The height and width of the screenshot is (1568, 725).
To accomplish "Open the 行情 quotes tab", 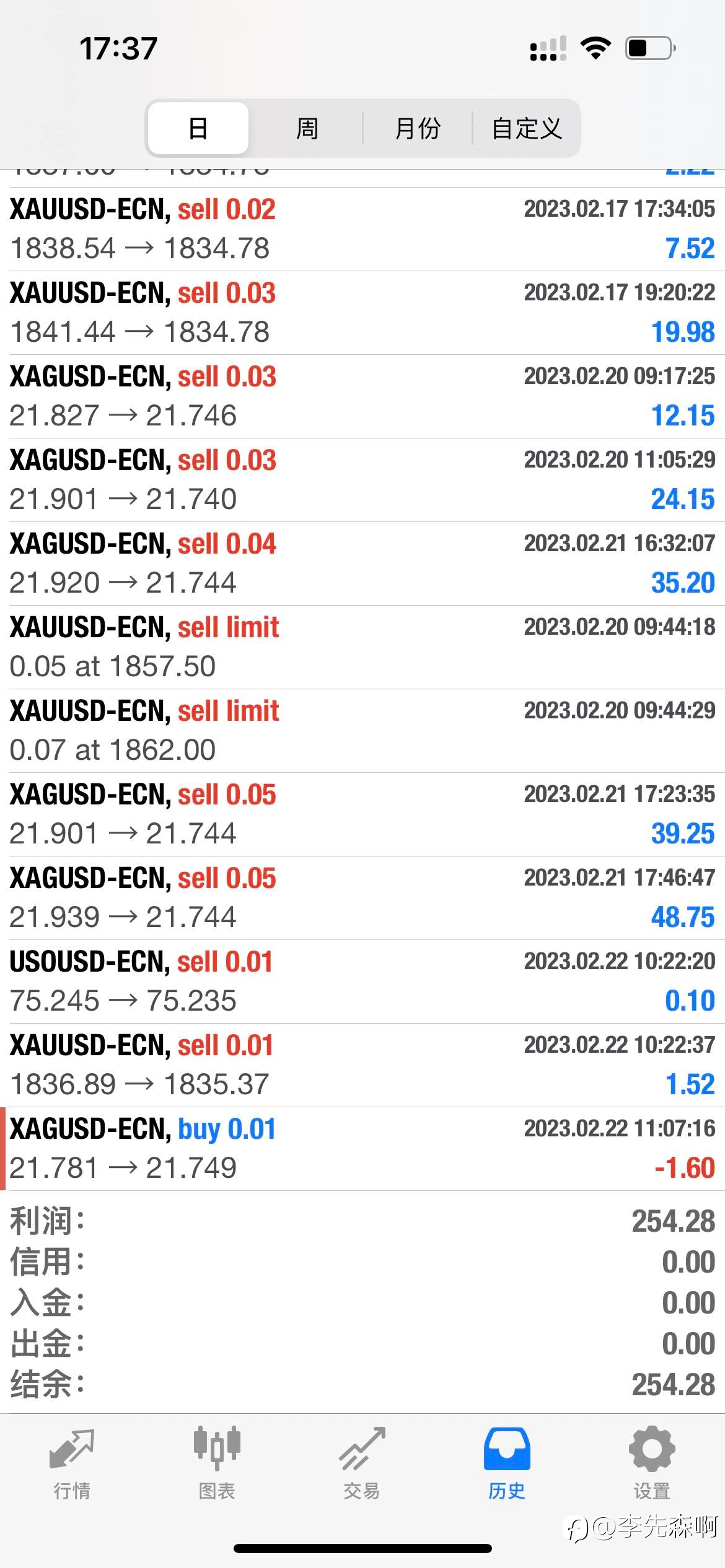I will click(x=72, y=1464).
